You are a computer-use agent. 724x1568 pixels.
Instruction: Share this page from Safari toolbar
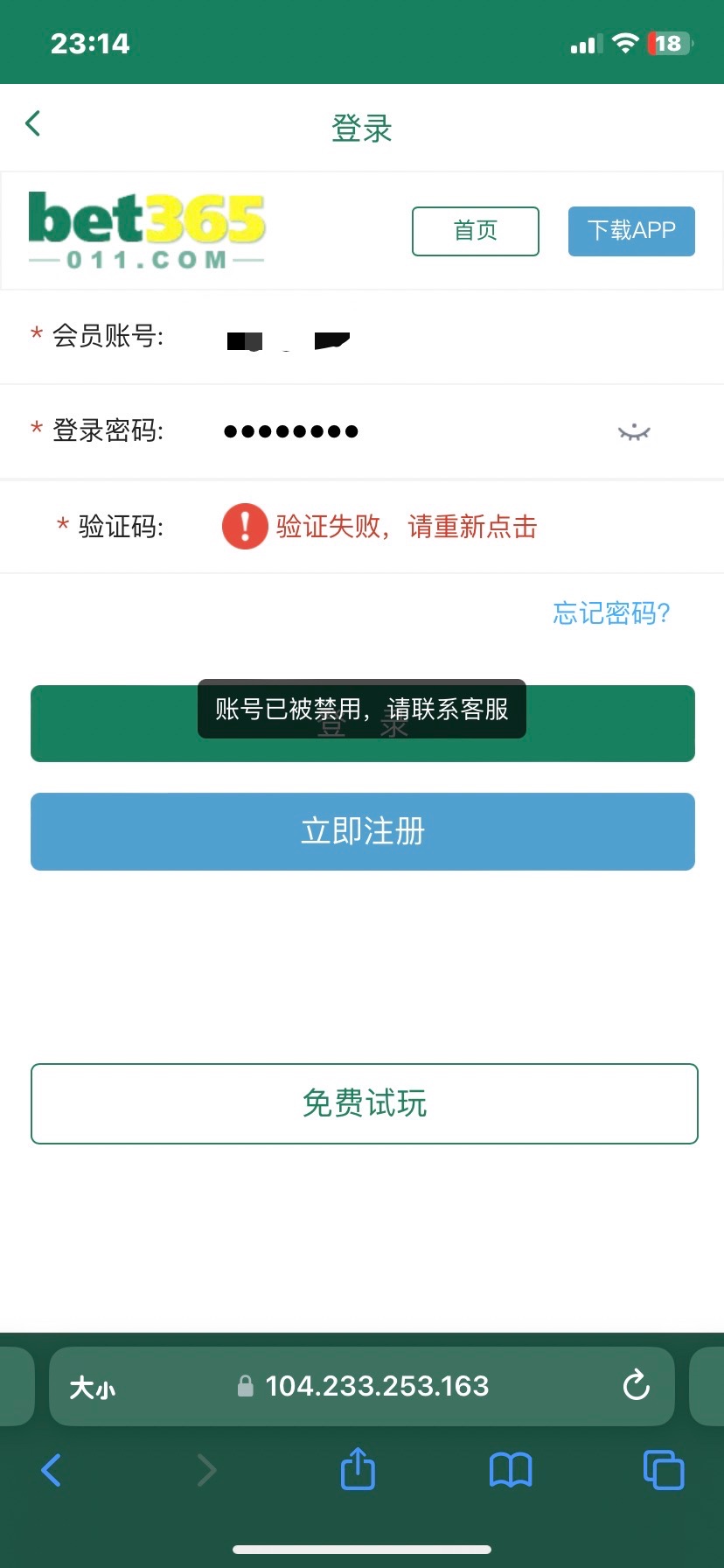click(358, 1470)
